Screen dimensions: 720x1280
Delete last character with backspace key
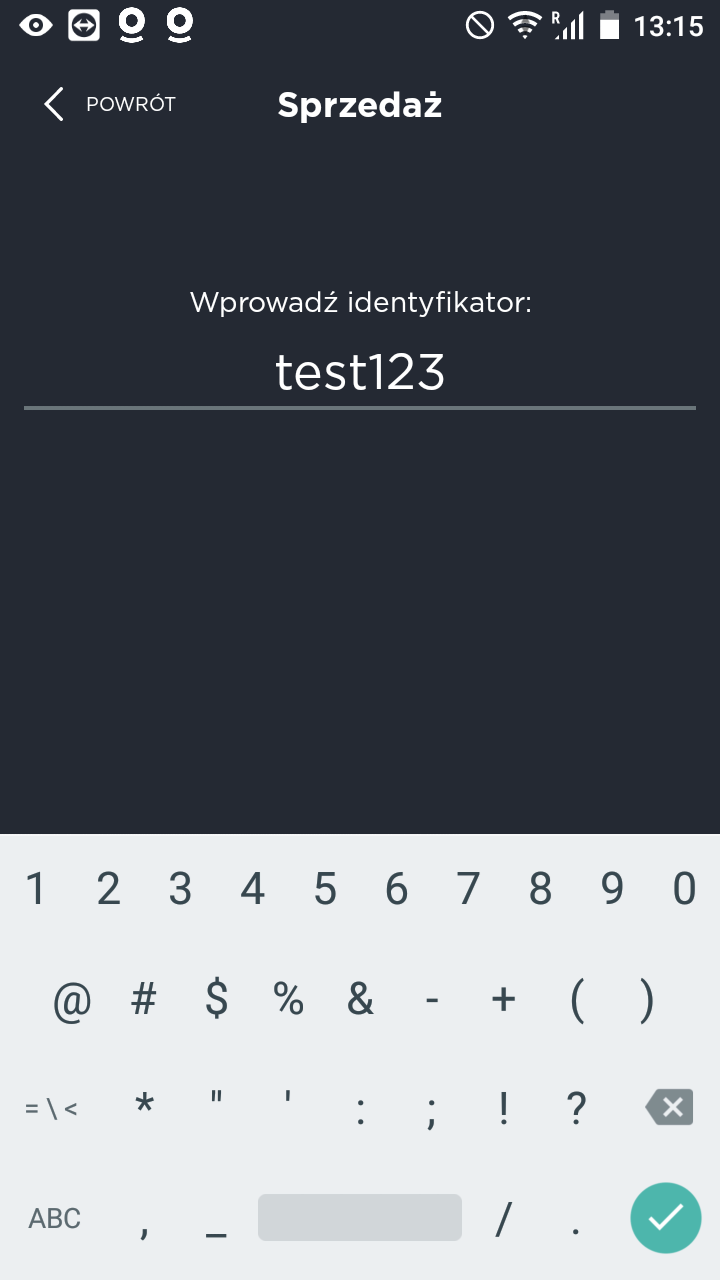coord(669,1107)
